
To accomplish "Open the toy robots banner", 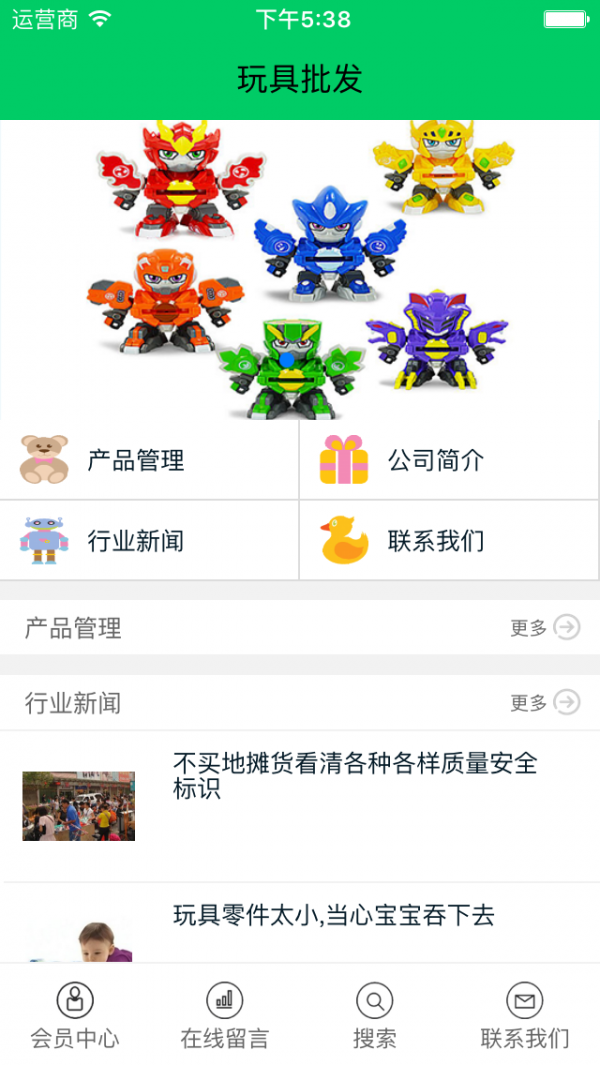I will pos(300,268).
